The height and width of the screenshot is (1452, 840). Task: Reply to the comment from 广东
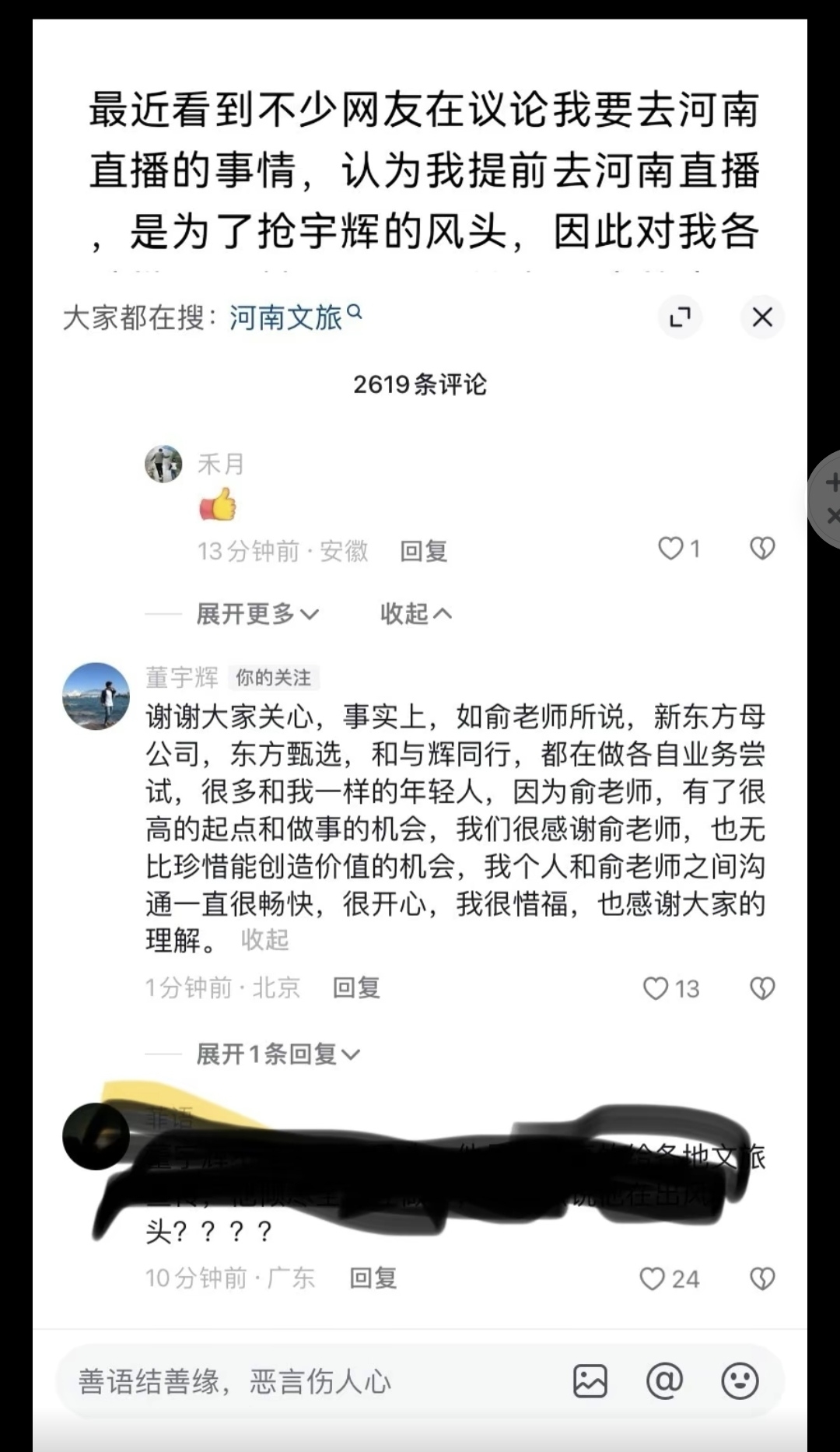click(x=373, y=1278)
